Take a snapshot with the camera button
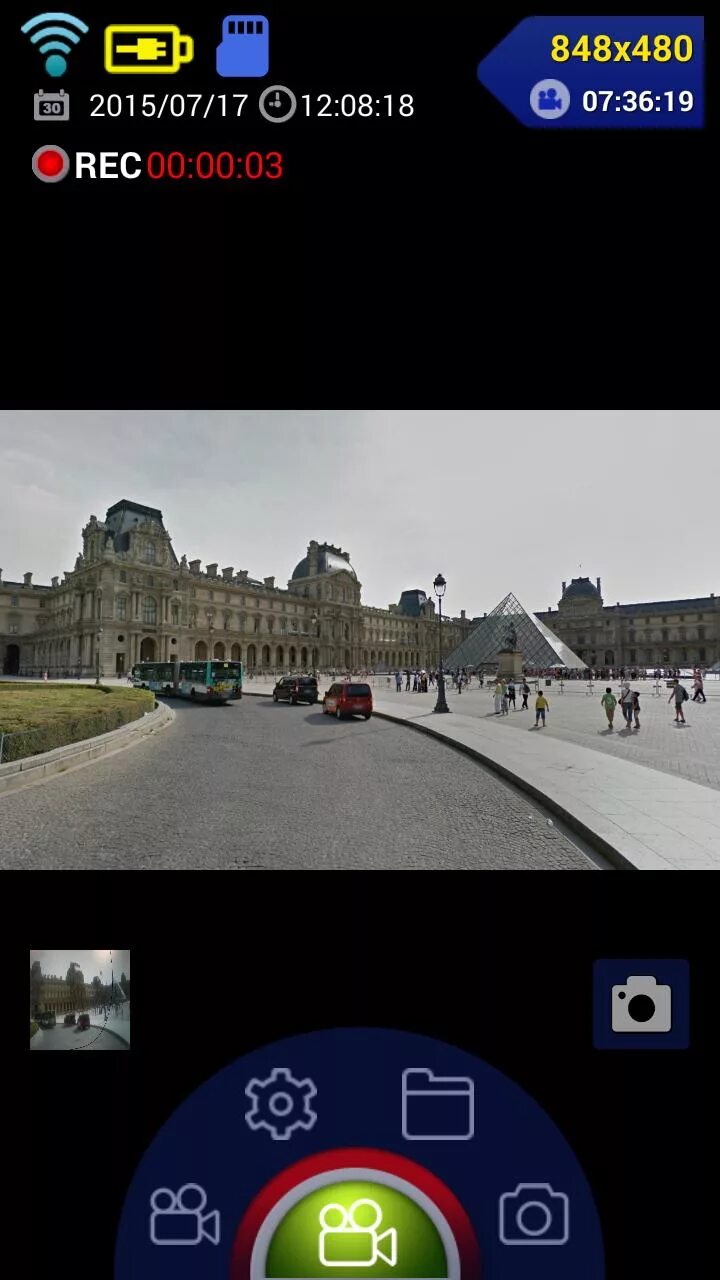Screen dimensions: 720x1280 coord(641,1004)
